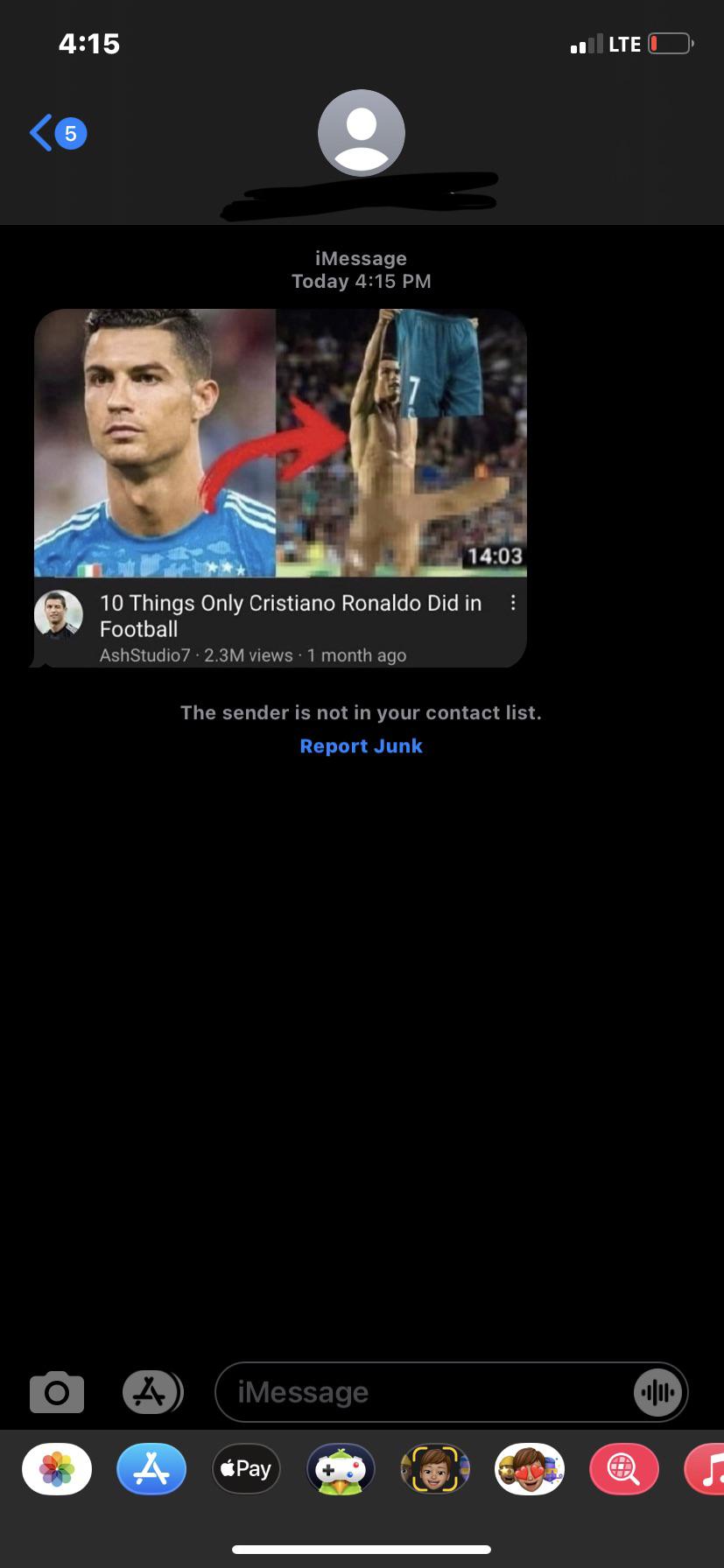
Task: Toggle the iMessage app drawer
Action: tap(151, 1391)
